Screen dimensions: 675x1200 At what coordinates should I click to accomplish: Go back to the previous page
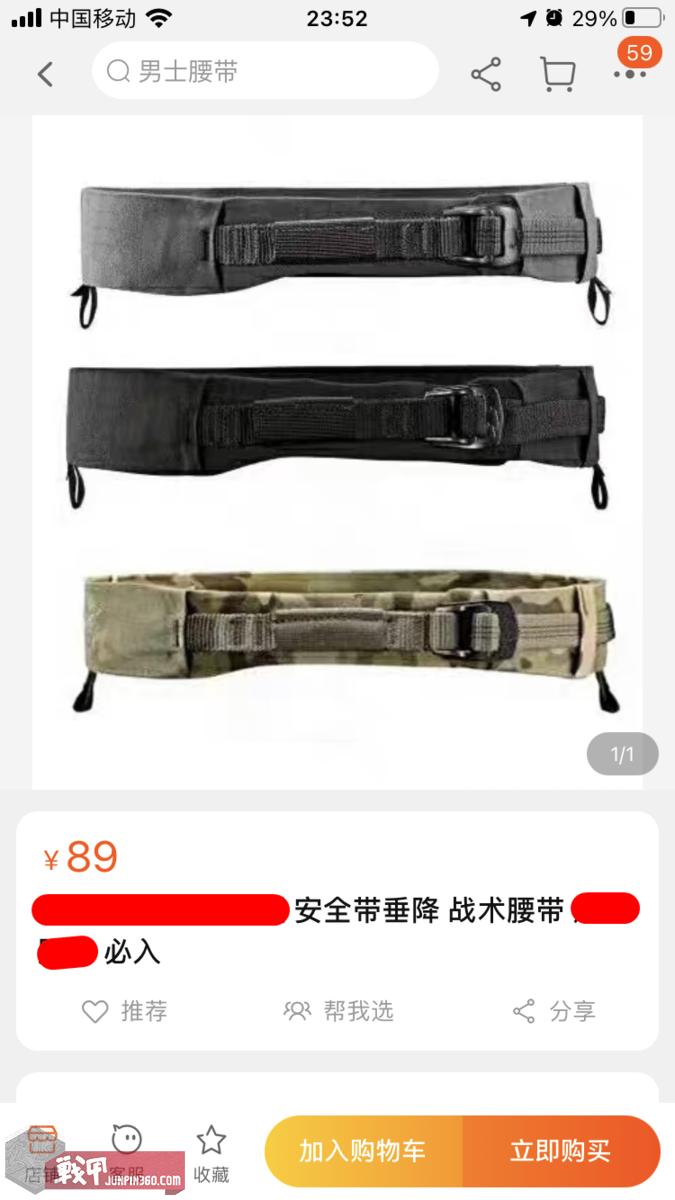(x=45, y=73)
